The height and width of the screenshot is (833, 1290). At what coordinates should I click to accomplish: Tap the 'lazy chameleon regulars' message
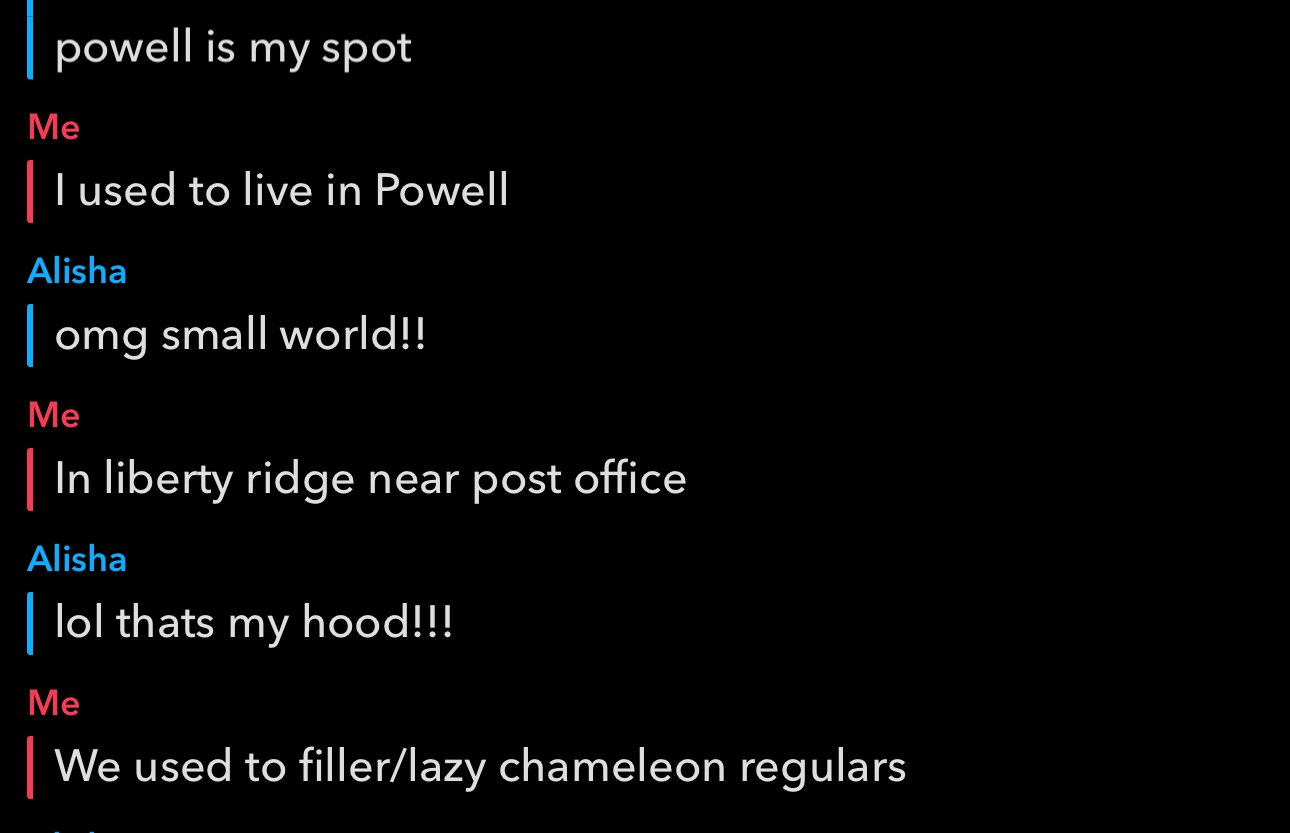[x=480, y=767]
